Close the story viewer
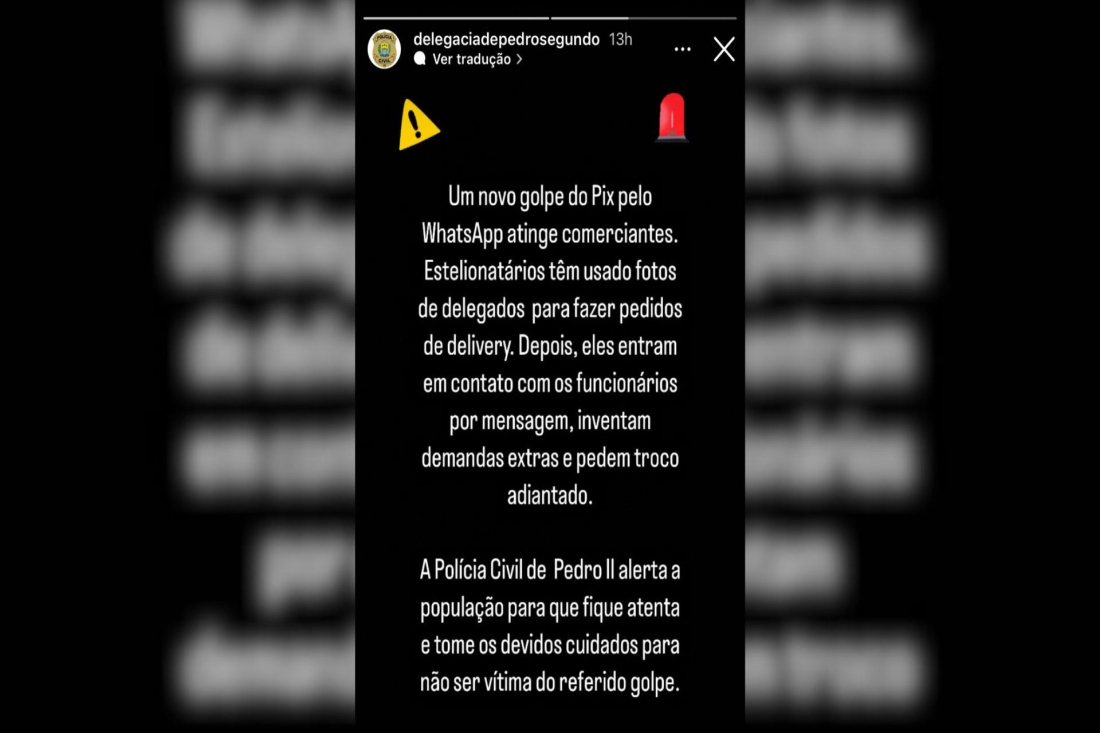Image resolution: width=1100 pixels, height=733 pixels. [x=724, y=49]
